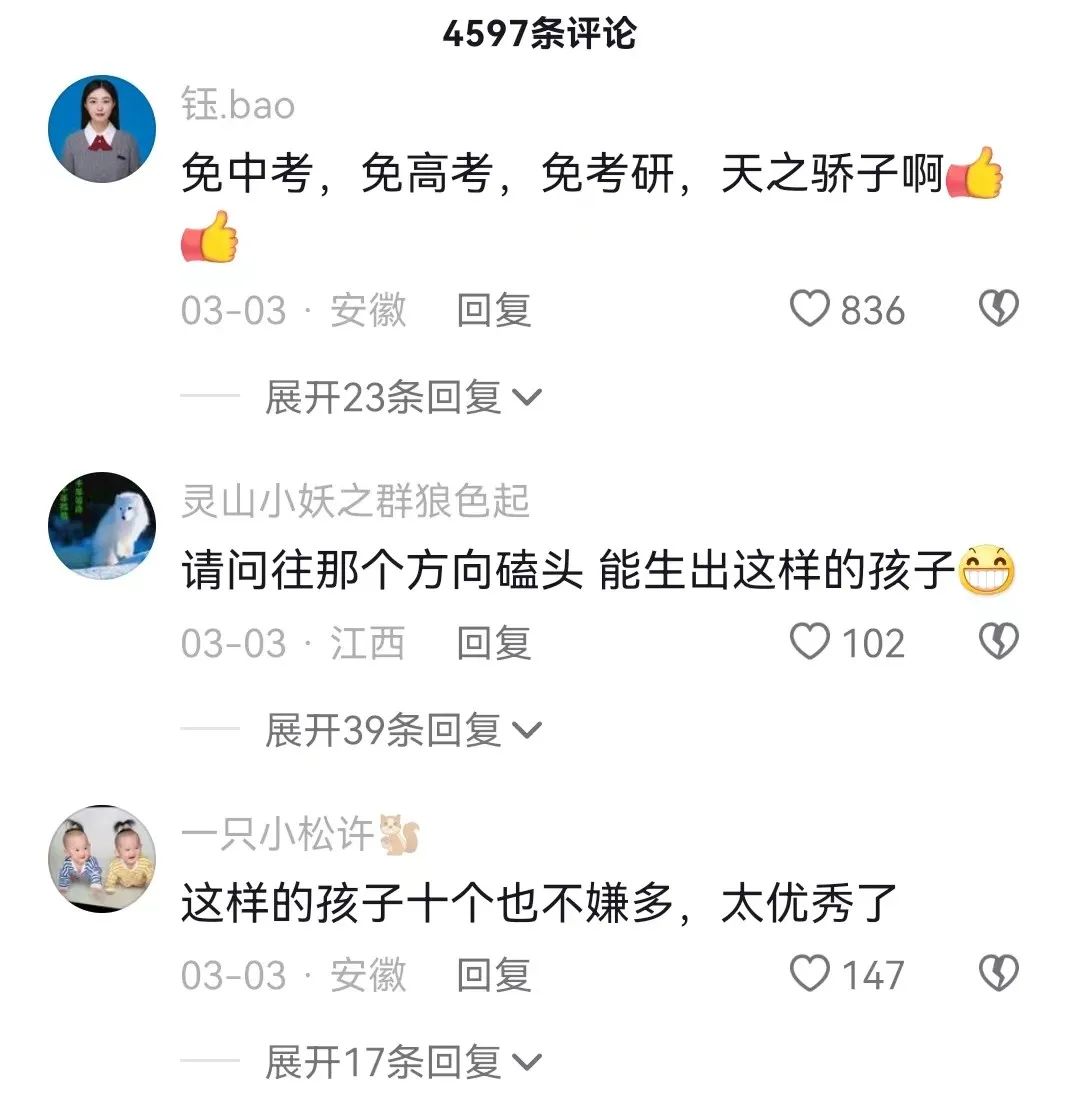Reply to 一只小松许's comment

pyautogui.click(x=493, y=975)
